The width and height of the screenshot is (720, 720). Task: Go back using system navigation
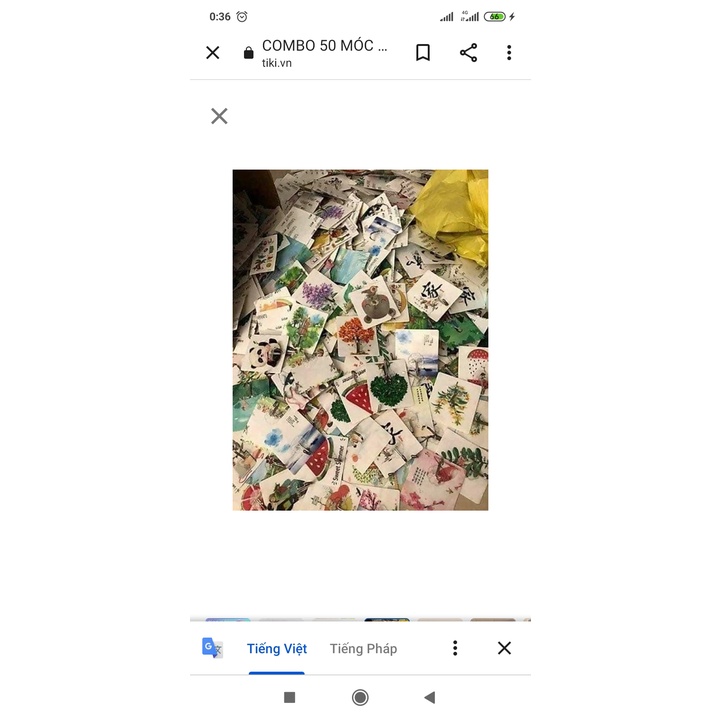(429, 697)
